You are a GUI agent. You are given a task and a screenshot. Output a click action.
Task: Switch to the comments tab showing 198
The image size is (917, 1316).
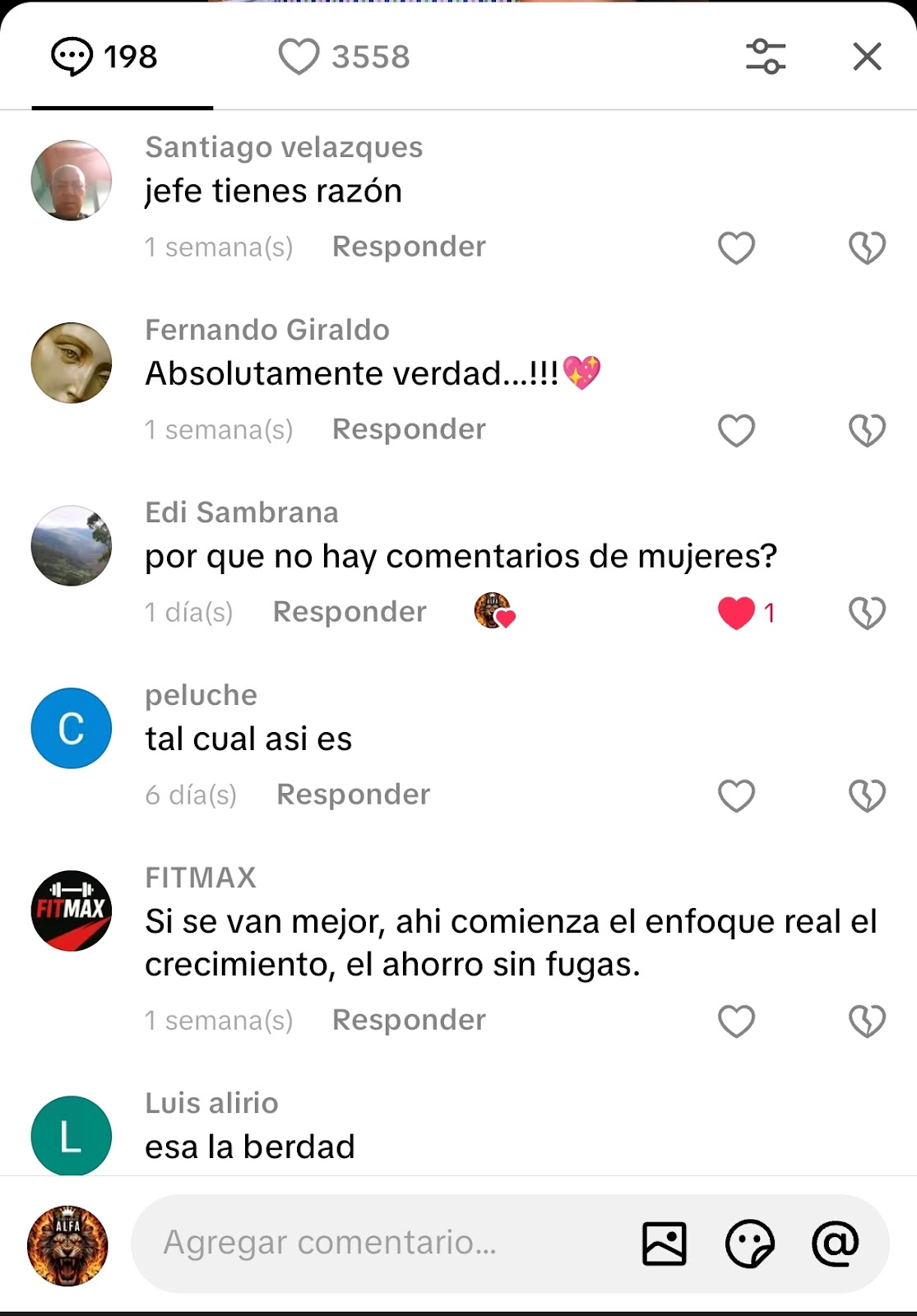point(104,57)
